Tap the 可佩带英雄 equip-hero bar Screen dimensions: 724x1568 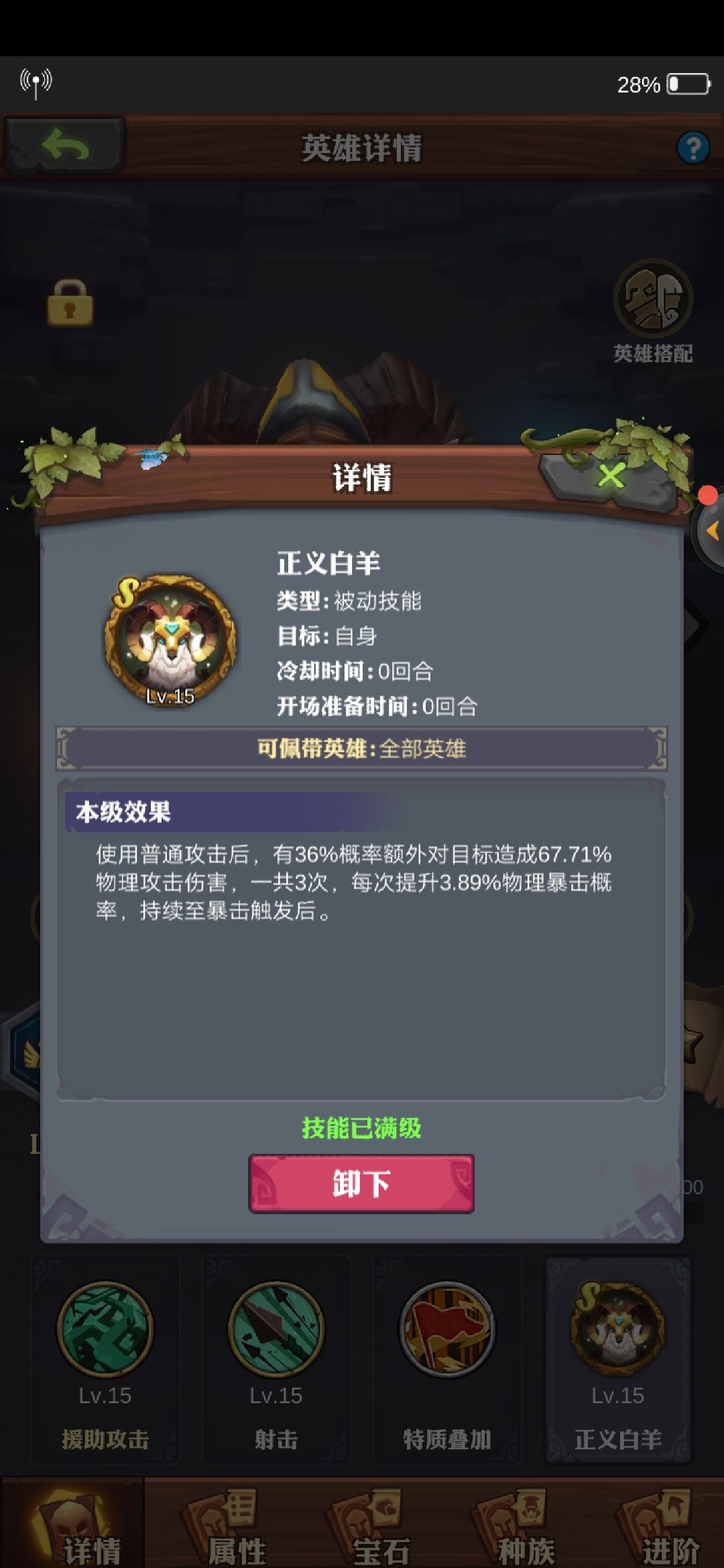362,750
